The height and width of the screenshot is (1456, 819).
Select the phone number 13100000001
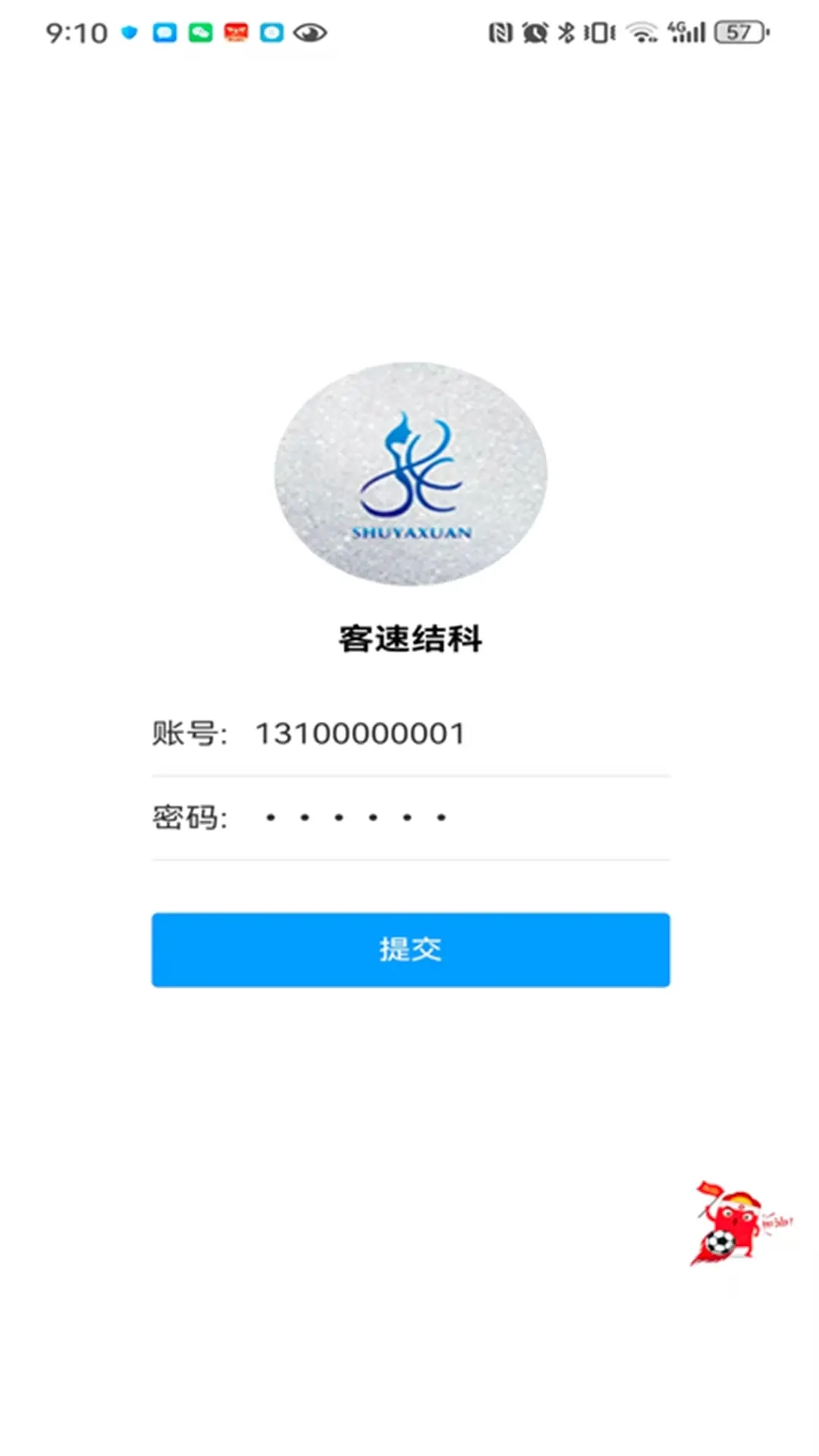pos(359,733)
